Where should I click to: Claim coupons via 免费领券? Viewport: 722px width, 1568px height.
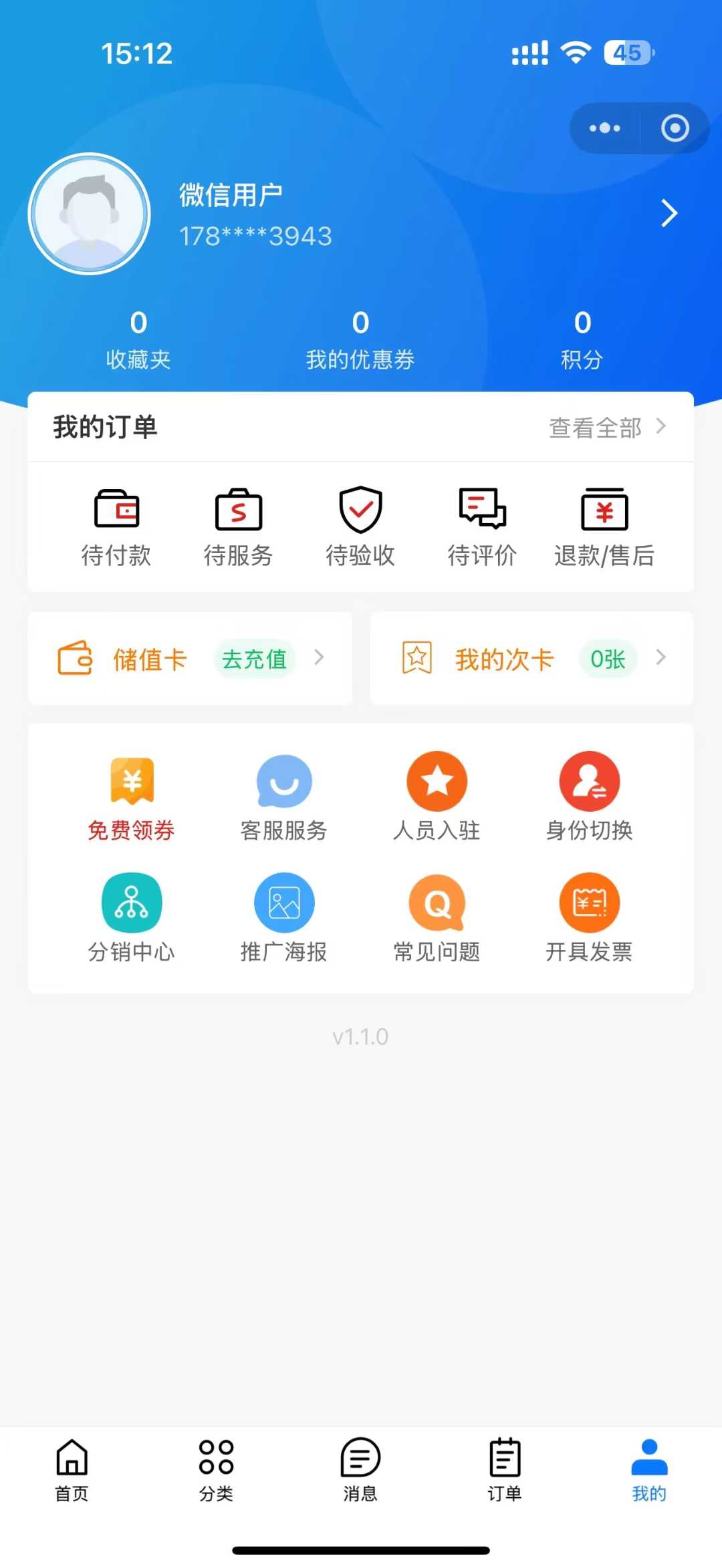coord(132,796)
